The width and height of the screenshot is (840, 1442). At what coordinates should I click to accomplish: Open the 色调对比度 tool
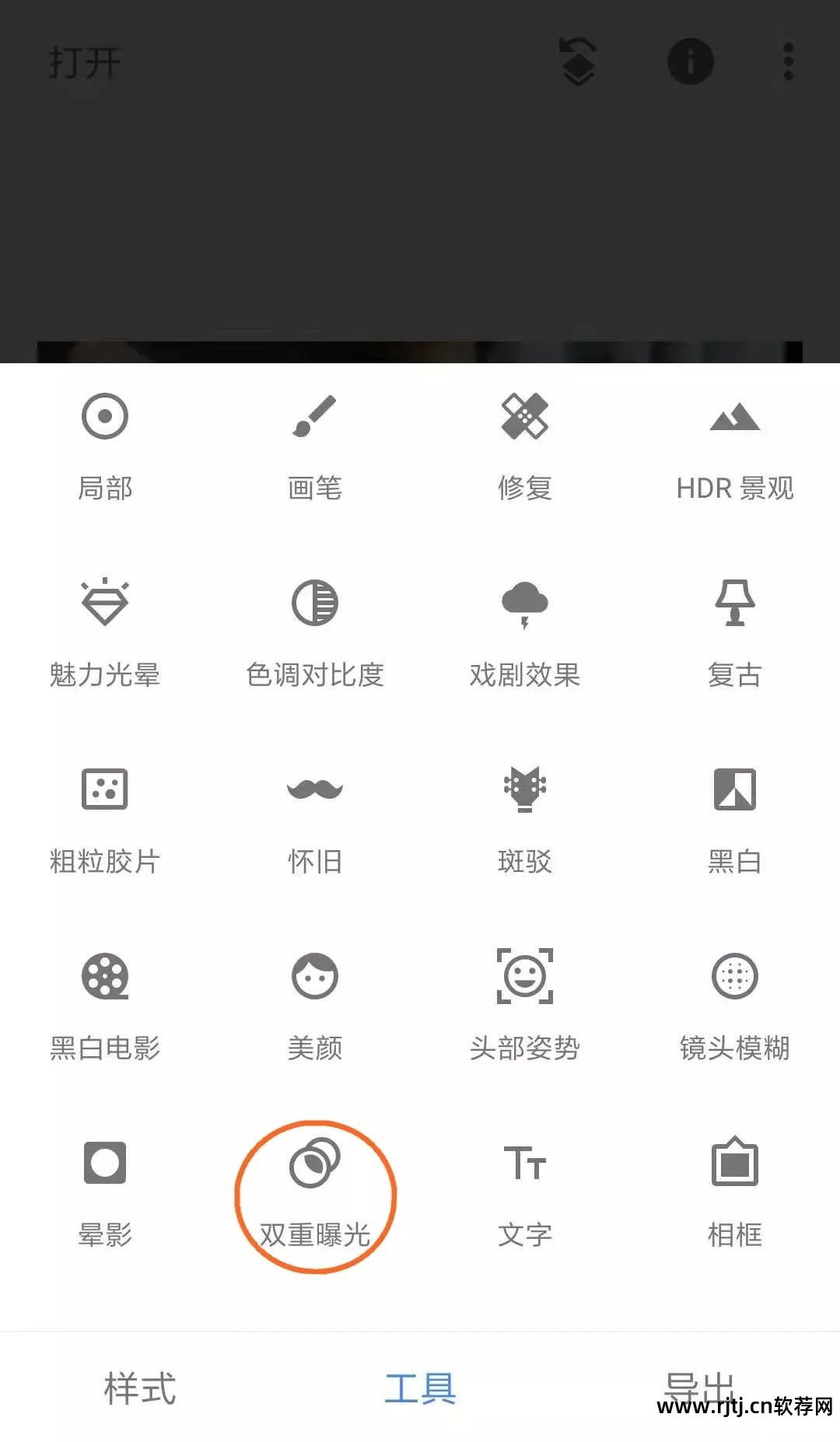click(313, 630)
